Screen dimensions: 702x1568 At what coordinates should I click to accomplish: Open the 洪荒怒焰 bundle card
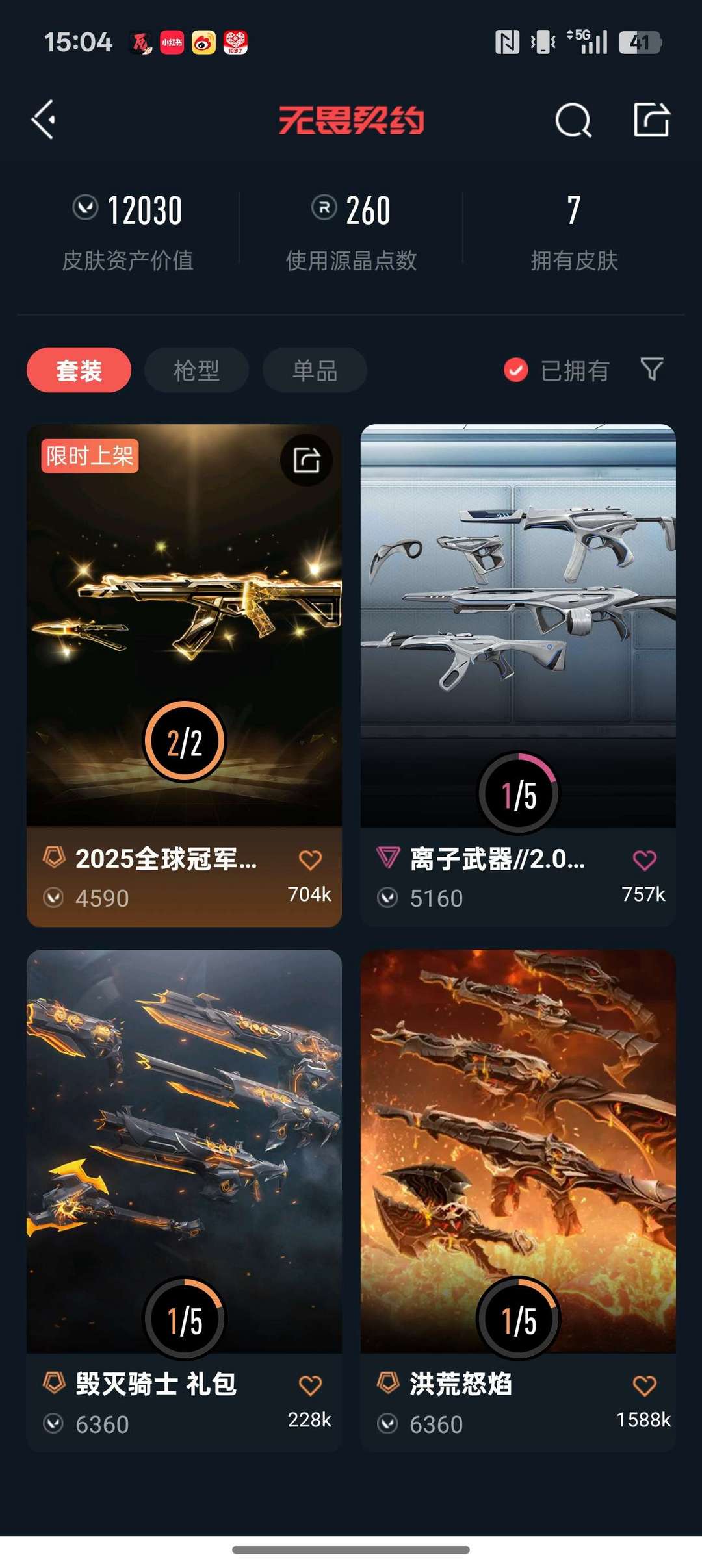pos(518,1150)
